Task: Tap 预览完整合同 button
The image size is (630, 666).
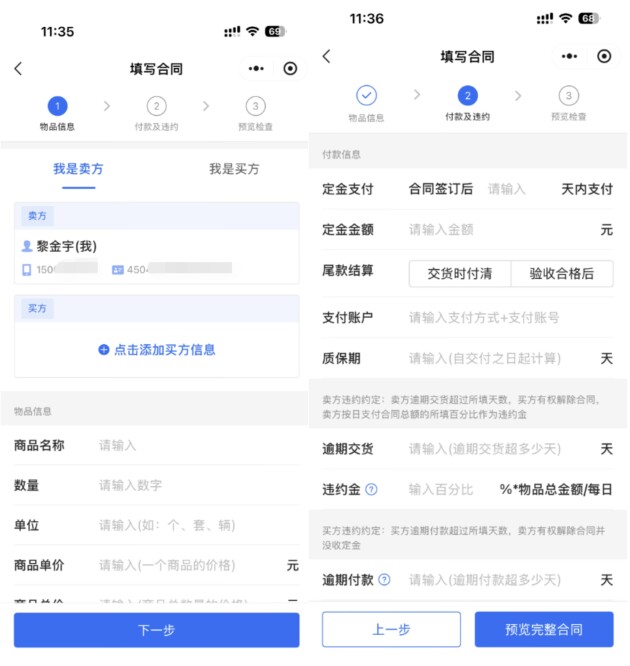Action: point(544,629)
